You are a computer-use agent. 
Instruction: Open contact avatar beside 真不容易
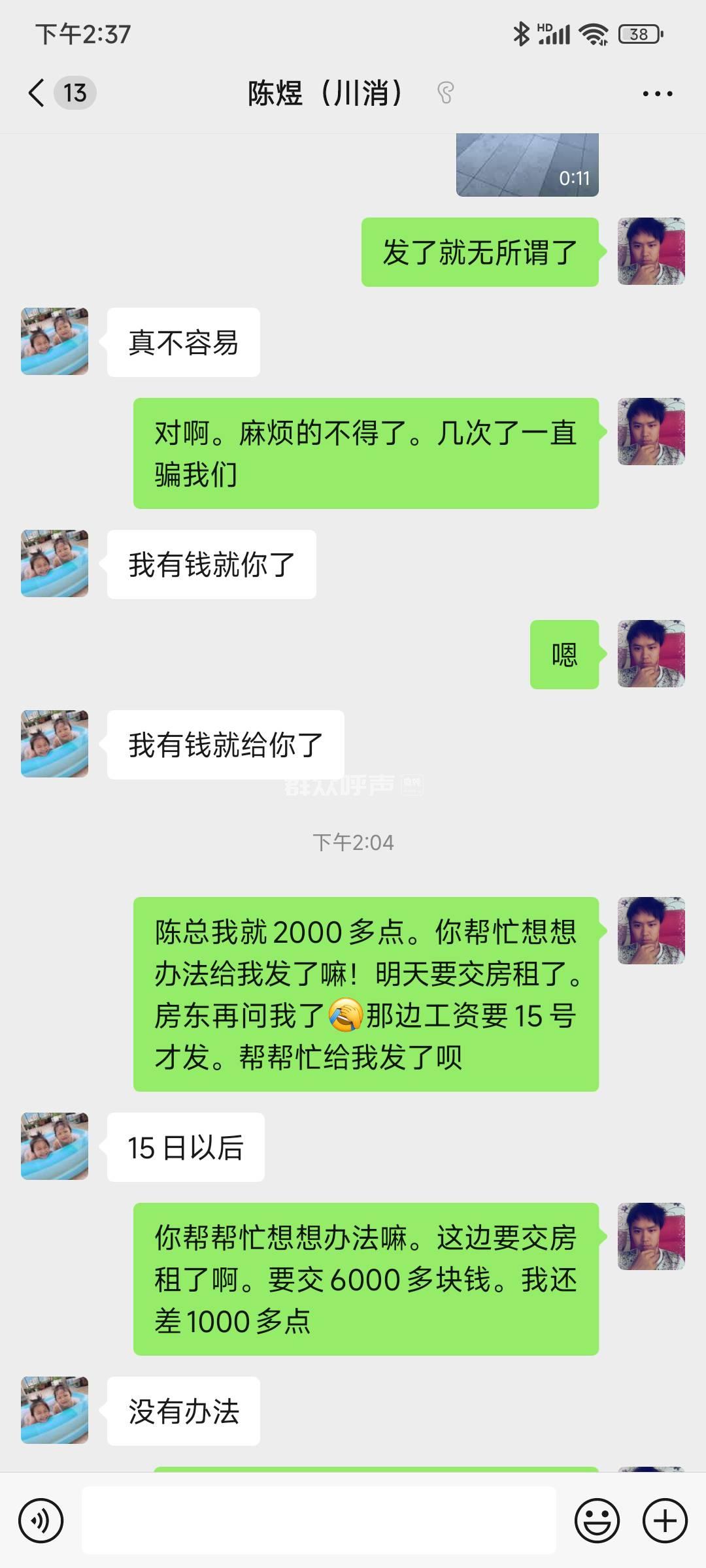[x=55, y=342]
